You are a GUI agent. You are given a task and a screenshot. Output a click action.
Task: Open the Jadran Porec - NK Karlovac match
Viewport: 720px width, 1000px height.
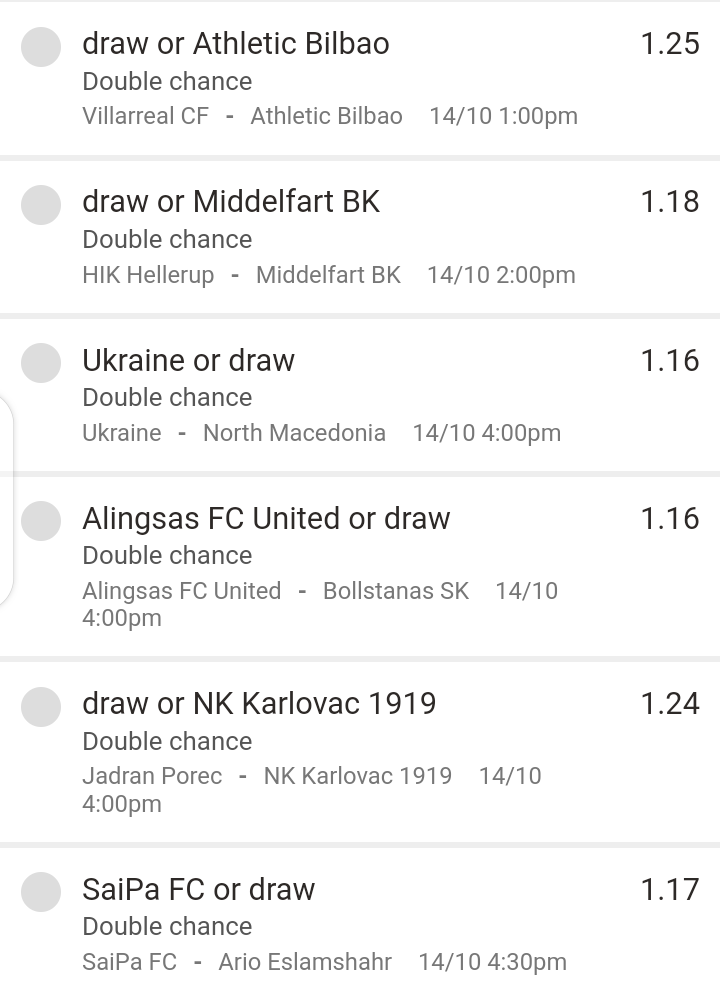click(266, 776)
